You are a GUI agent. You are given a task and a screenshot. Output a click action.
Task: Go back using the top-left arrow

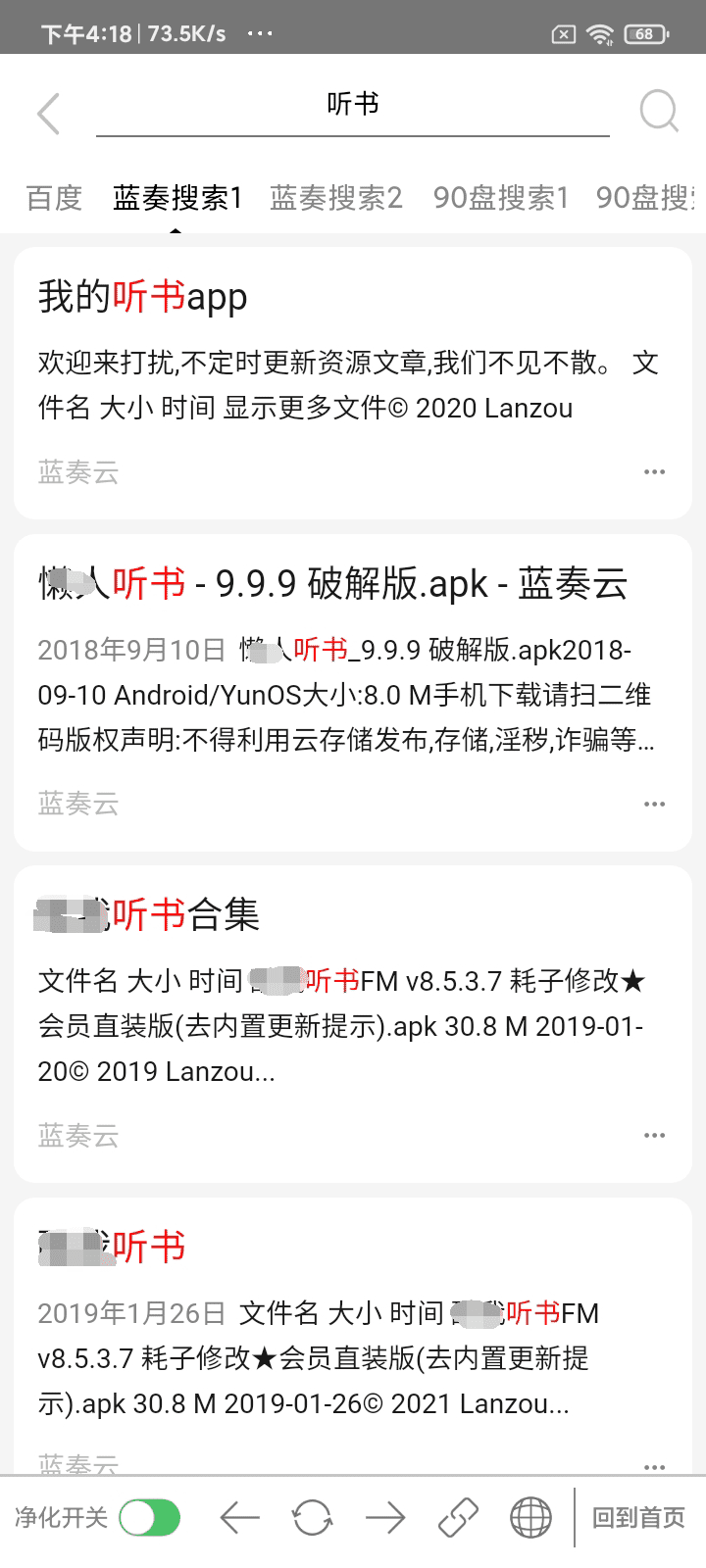(x=48, y=114)
